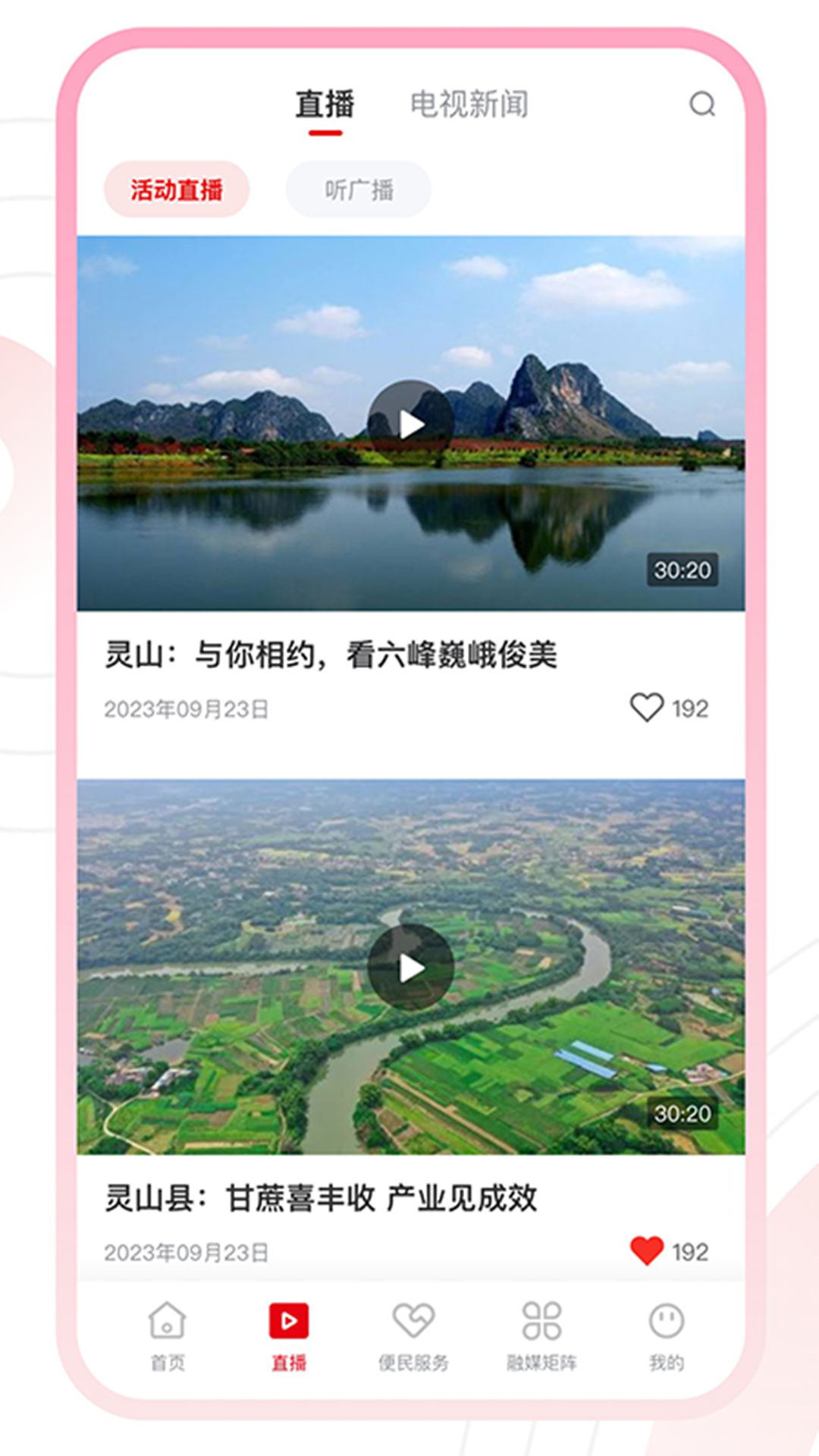Screen dimensions: 819x1456
Task: Open the 听广播 category
Action: (358, 190)
